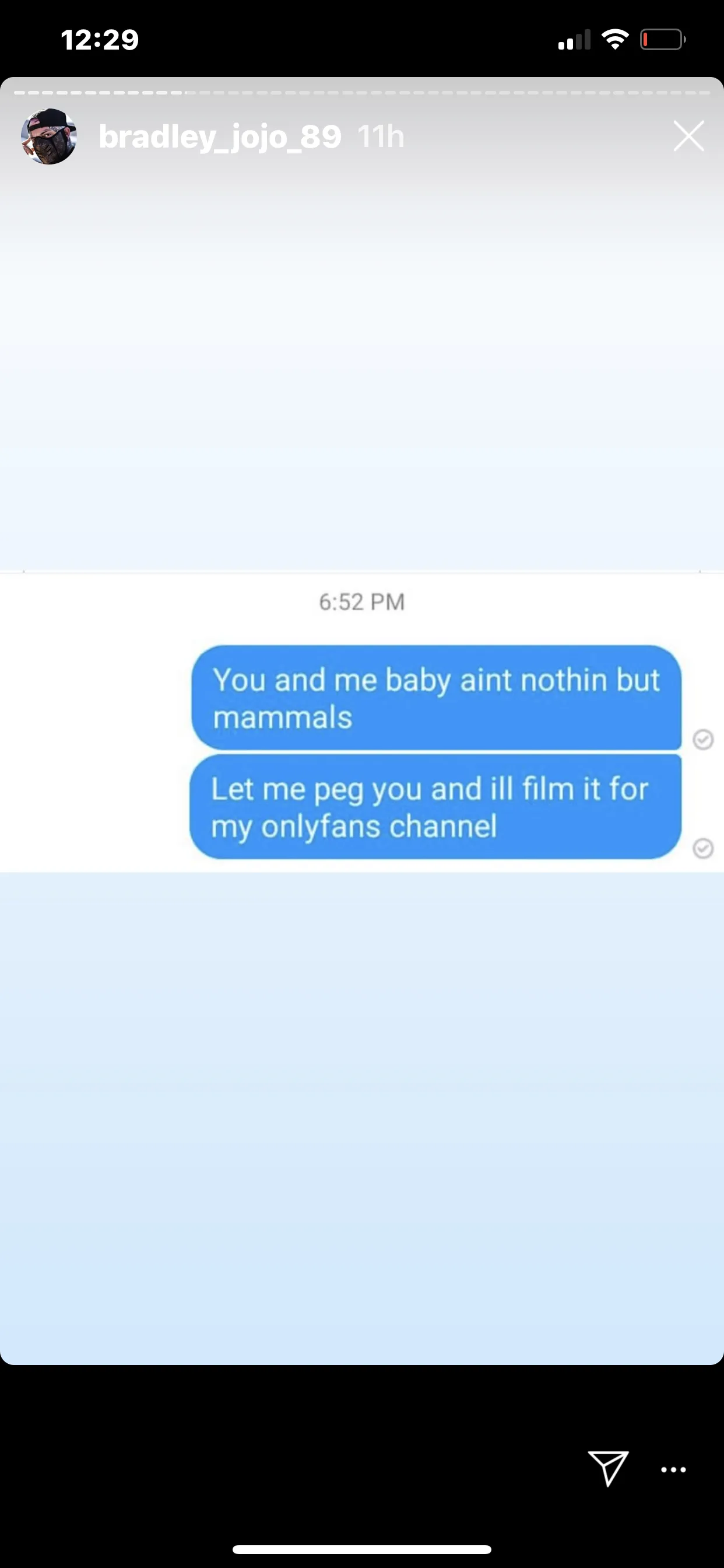Image resolution: width=724 pixels, height=1568 pixels.
Task: Open the bradley_jojo_89 username link
Action: click(x=220, y=136)
